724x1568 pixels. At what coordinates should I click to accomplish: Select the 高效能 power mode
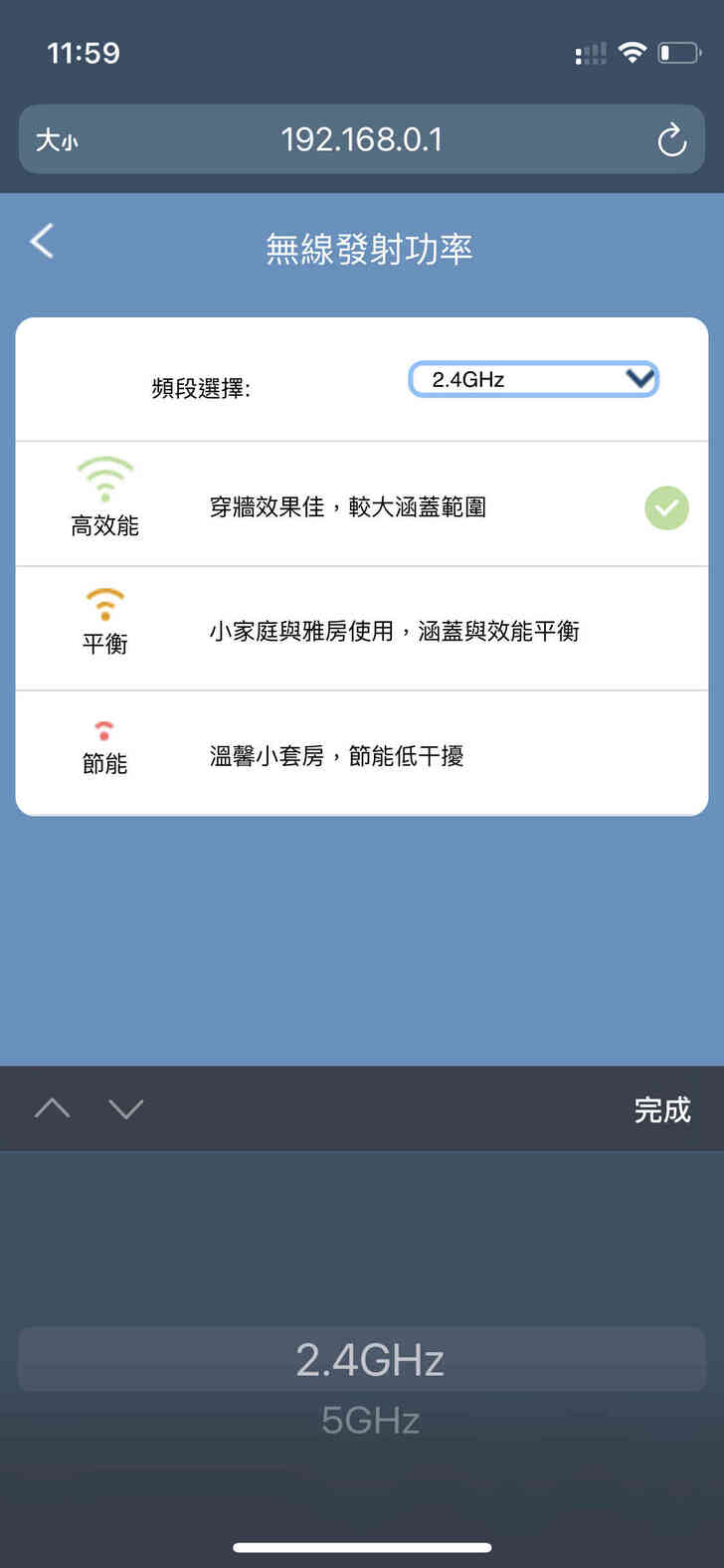point(361,505)
